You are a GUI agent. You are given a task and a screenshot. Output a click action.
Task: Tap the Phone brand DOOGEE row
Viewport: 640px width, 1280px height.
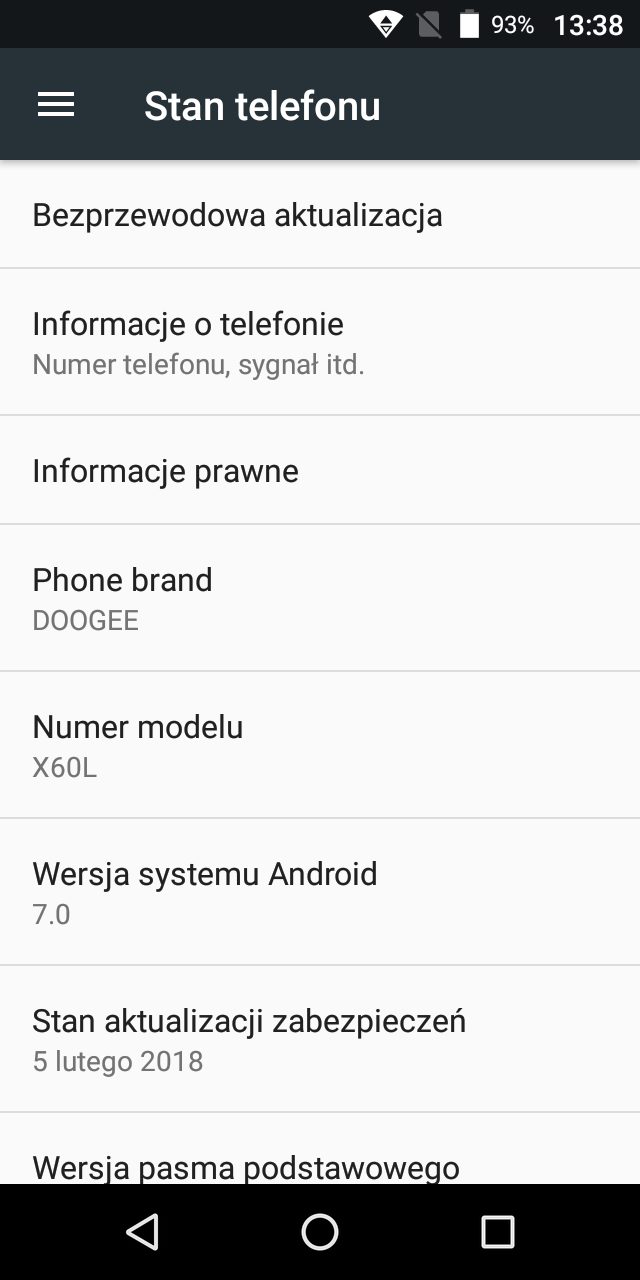tap(122, 597)
